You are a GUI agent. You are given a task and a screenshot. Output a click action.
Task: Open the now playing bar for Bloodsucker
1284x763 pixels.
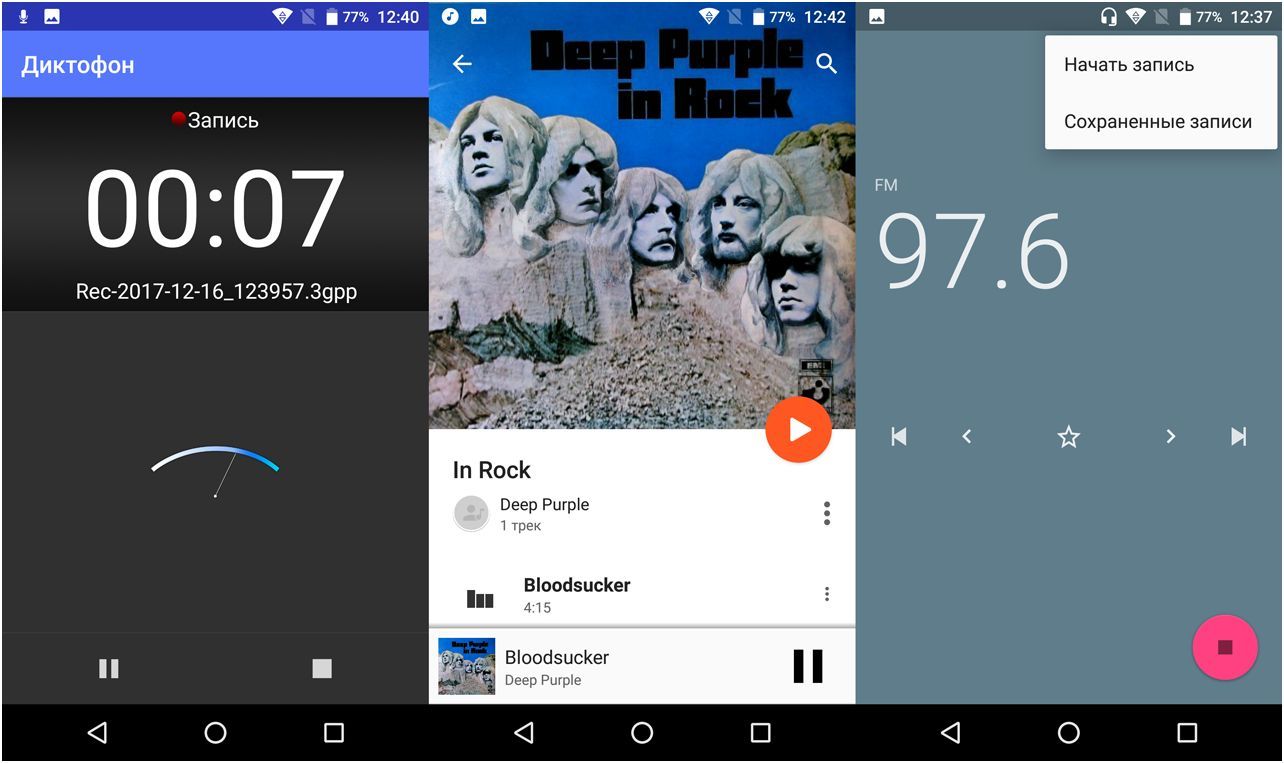[x=600, y=667]
